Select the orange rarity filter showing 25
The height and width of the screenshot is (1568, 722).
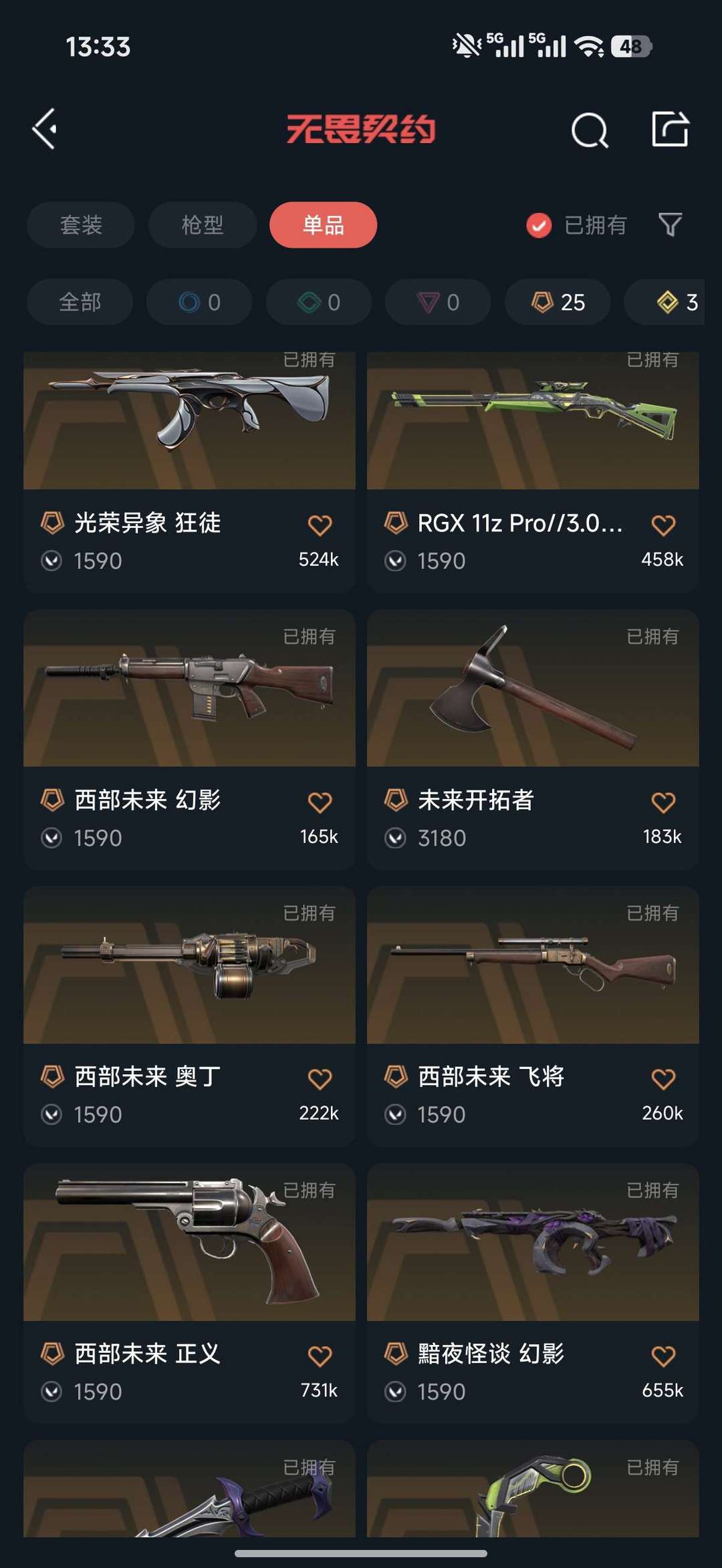point(557,302)
